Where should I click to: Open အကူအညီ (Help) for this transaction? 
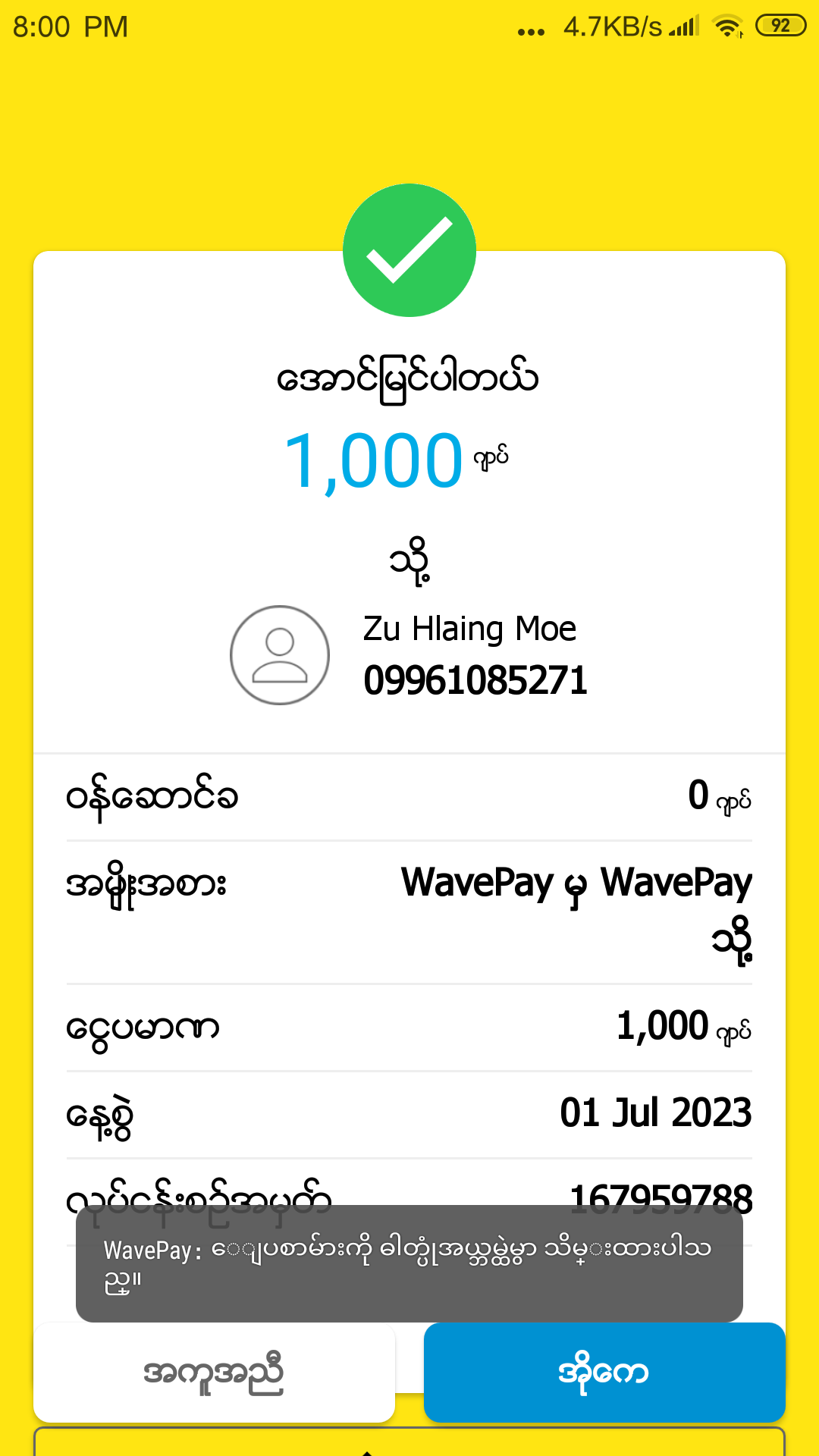coord(214,1372)
